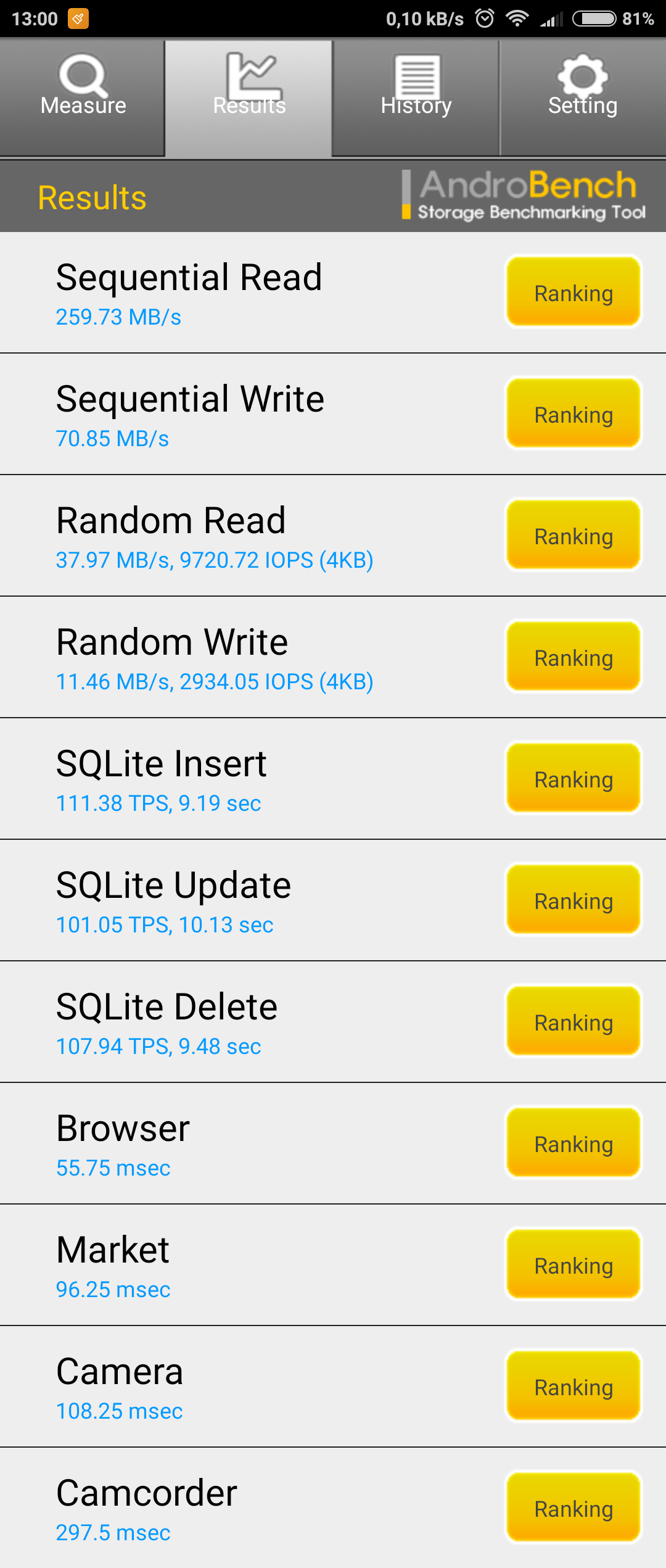Open Camcorder ranking
Image resolution: width=666 pixels, height=1568 pixels.
coord(573,1508)
